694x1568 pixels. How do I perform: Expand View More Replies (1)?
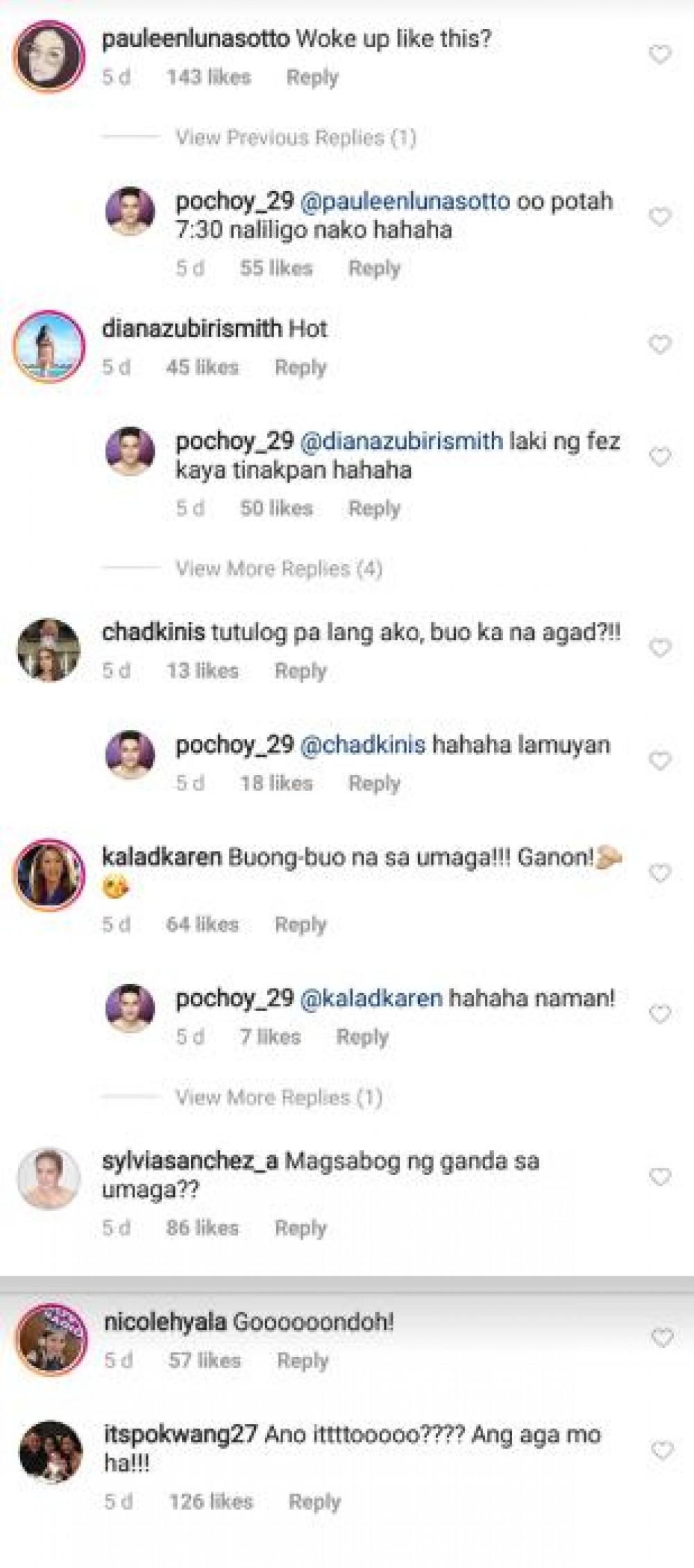click(x=278, y=1097)
